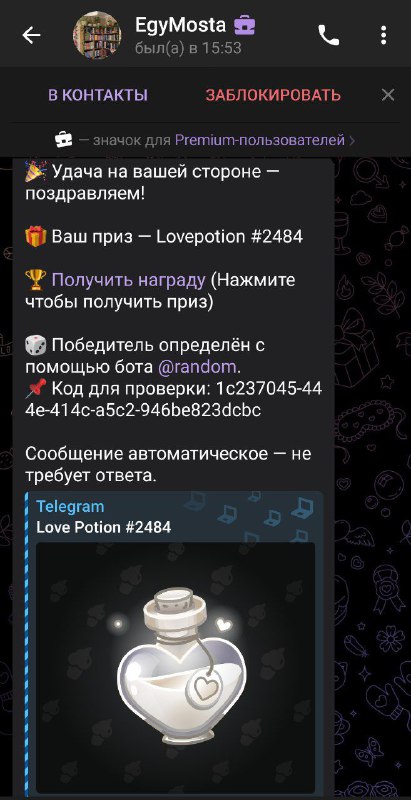This screenshot has width=411, height=800.
Task: Tap ЗАБЛОКИРОВАТЬ to block this user
Action: [273, 95]
